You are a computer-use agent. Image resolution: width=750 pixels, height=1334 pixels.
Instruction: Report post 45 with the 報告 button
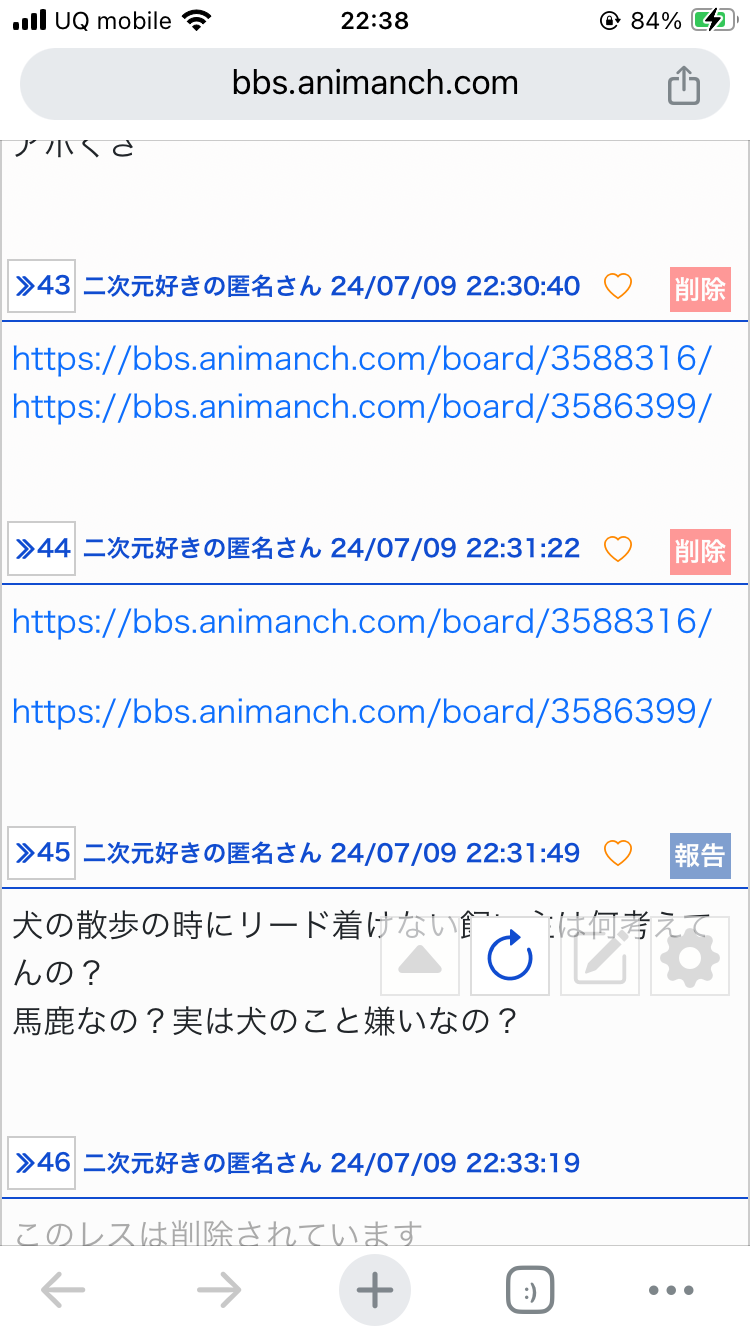point(700,856)
